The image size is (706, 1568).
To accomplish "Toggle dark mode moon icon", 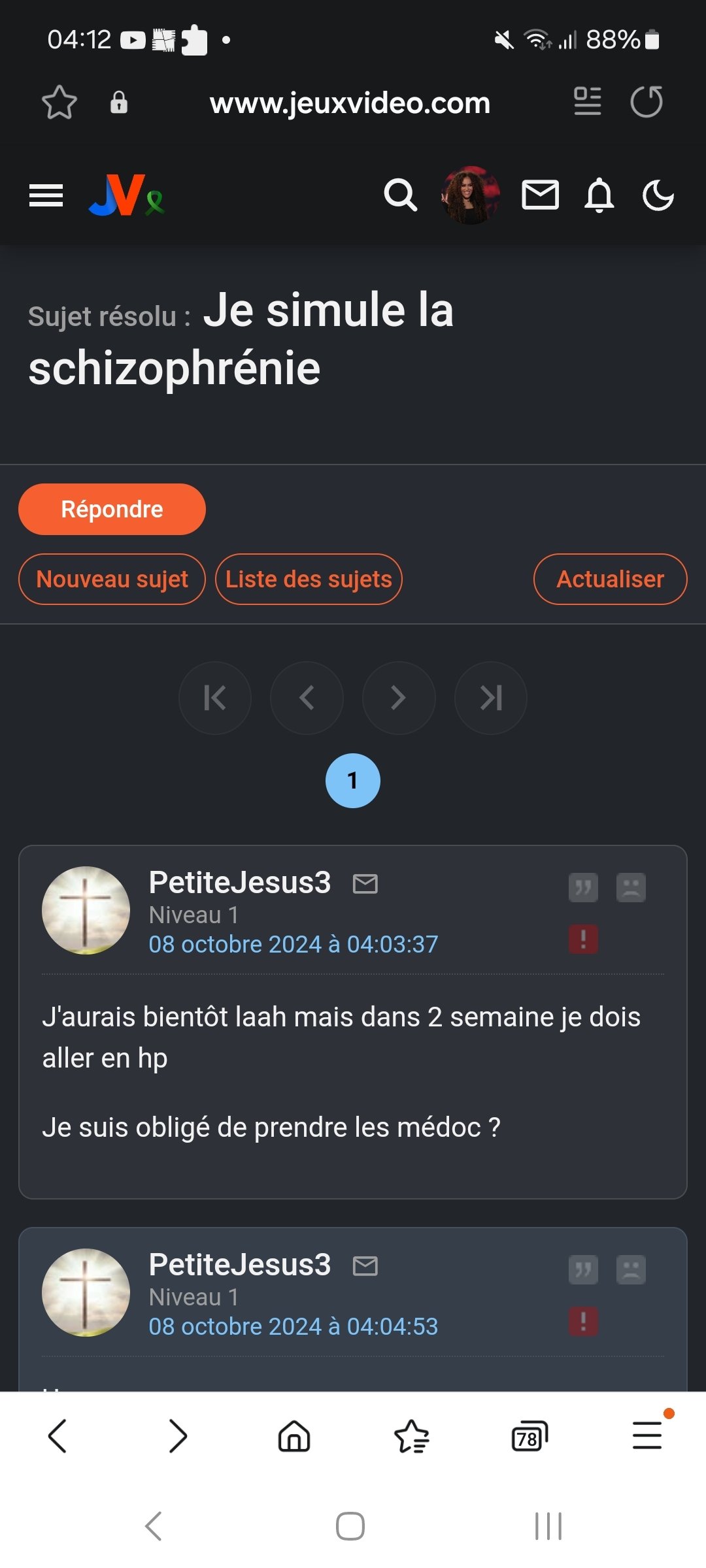I will coord(658,195).
